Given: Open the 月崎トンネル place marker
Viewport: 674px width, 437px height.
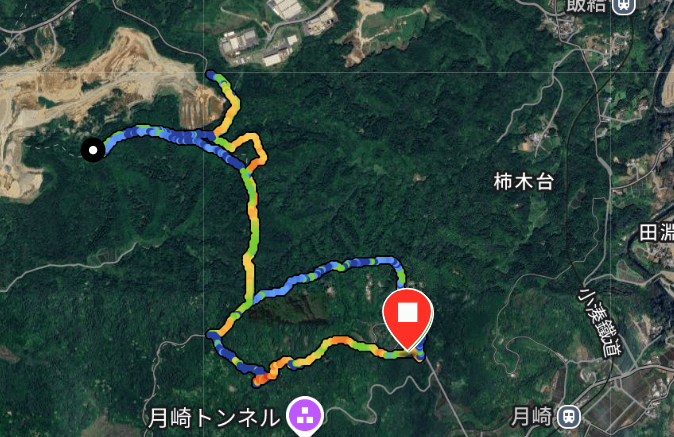Looking at the screenshot, I should click(303, 414).
